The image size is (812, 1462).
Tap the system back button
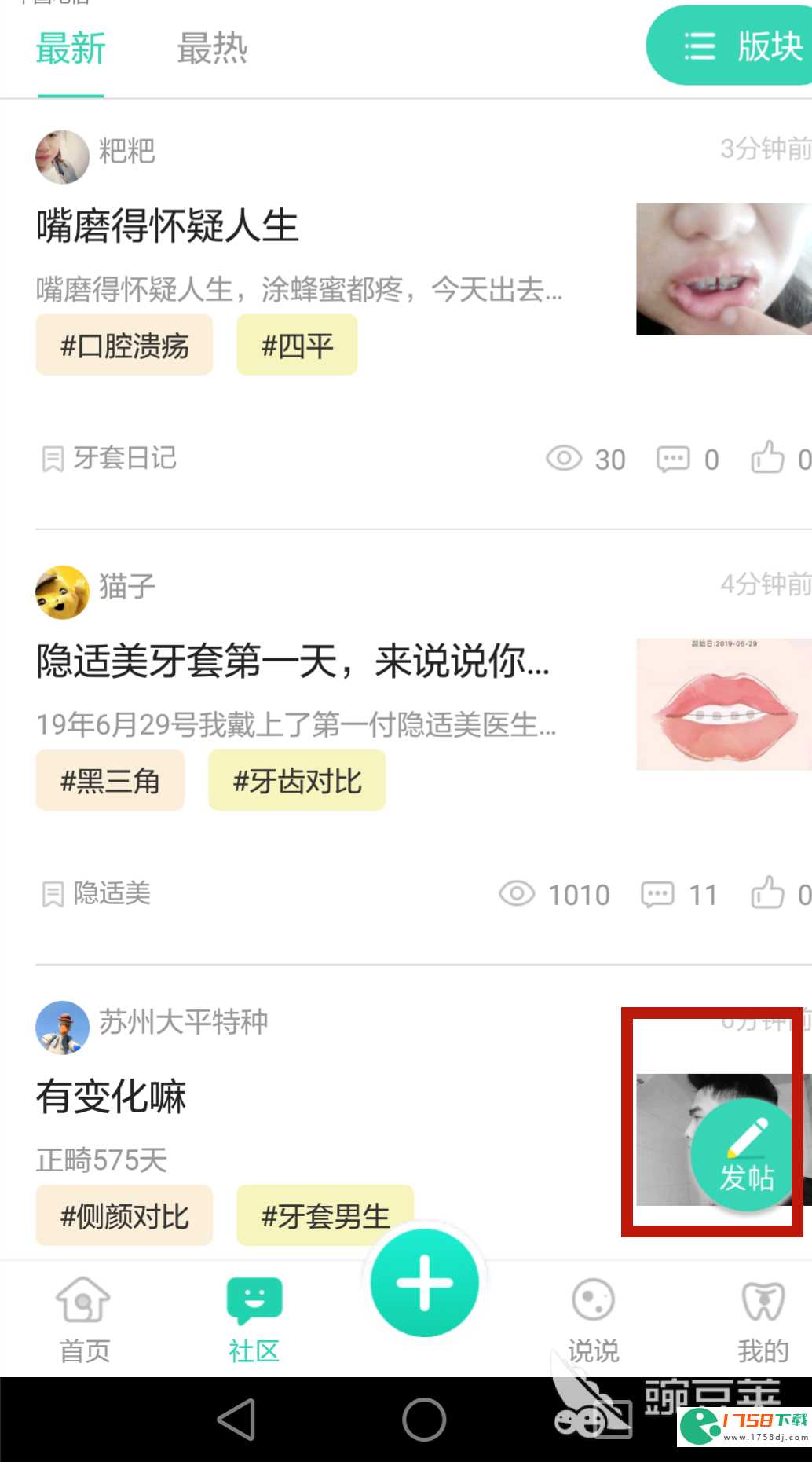point(236,1420)
